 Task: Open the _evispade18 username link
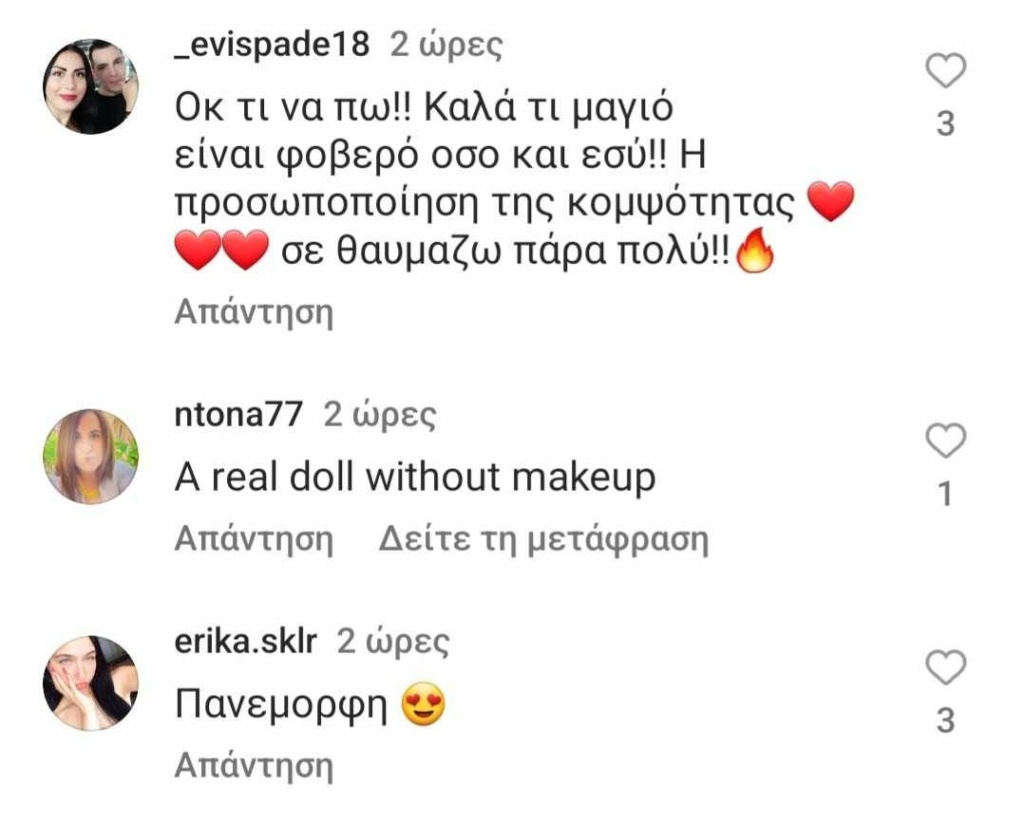pos(272,45)
